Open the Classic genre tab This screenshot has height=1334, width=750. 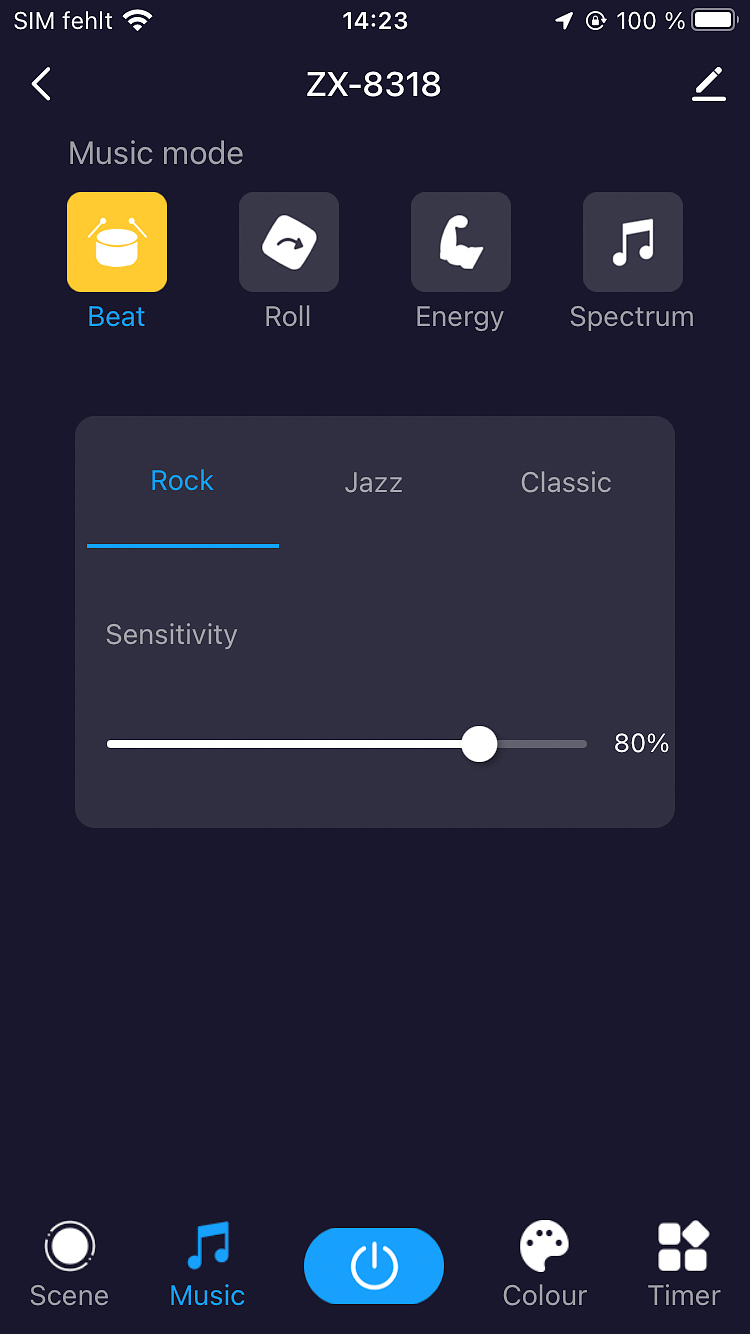565,482
